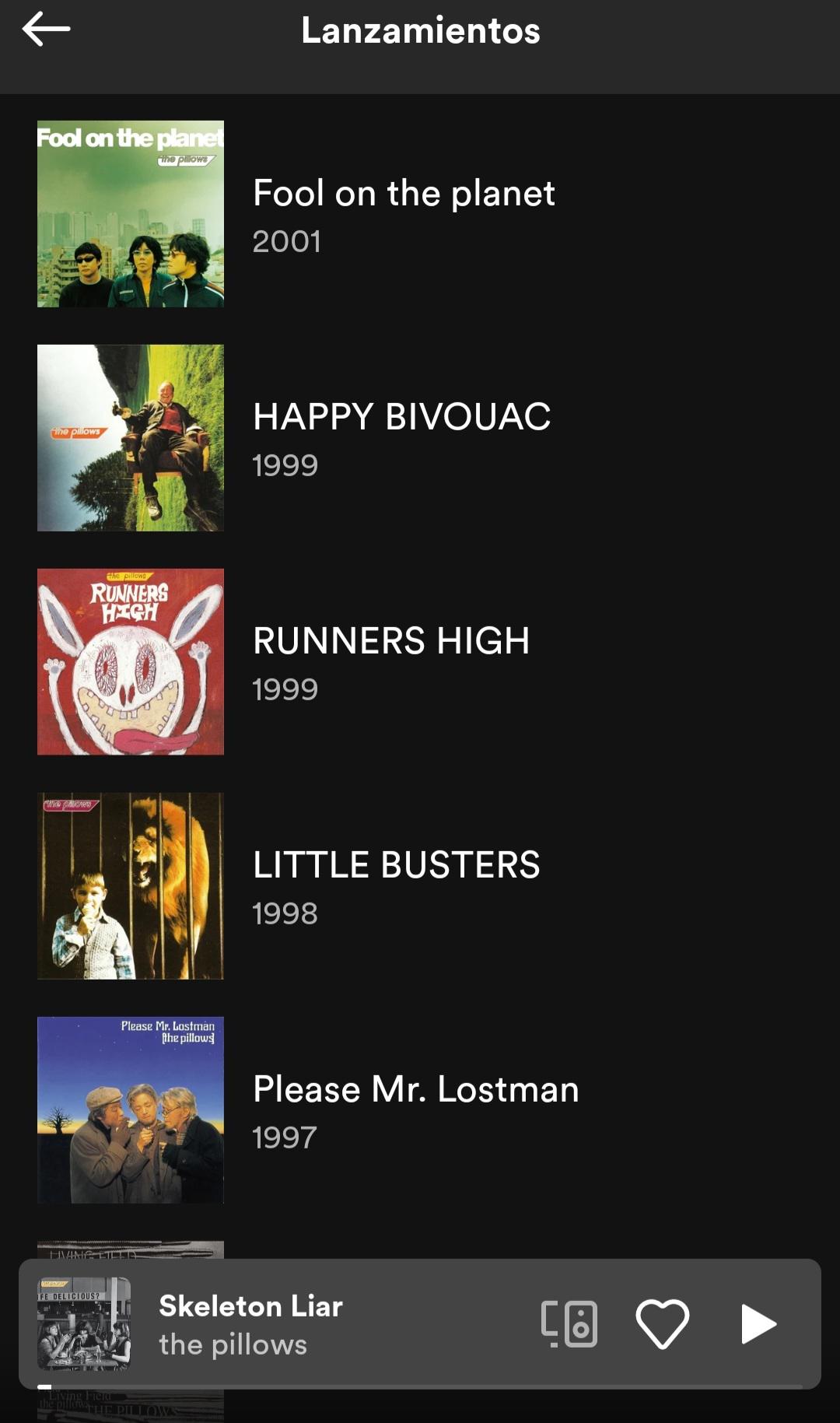The image size is (840, 1423).
Task: Expand the Skeleton Liar now playing bar
Action: click(x=327, y=1323)
